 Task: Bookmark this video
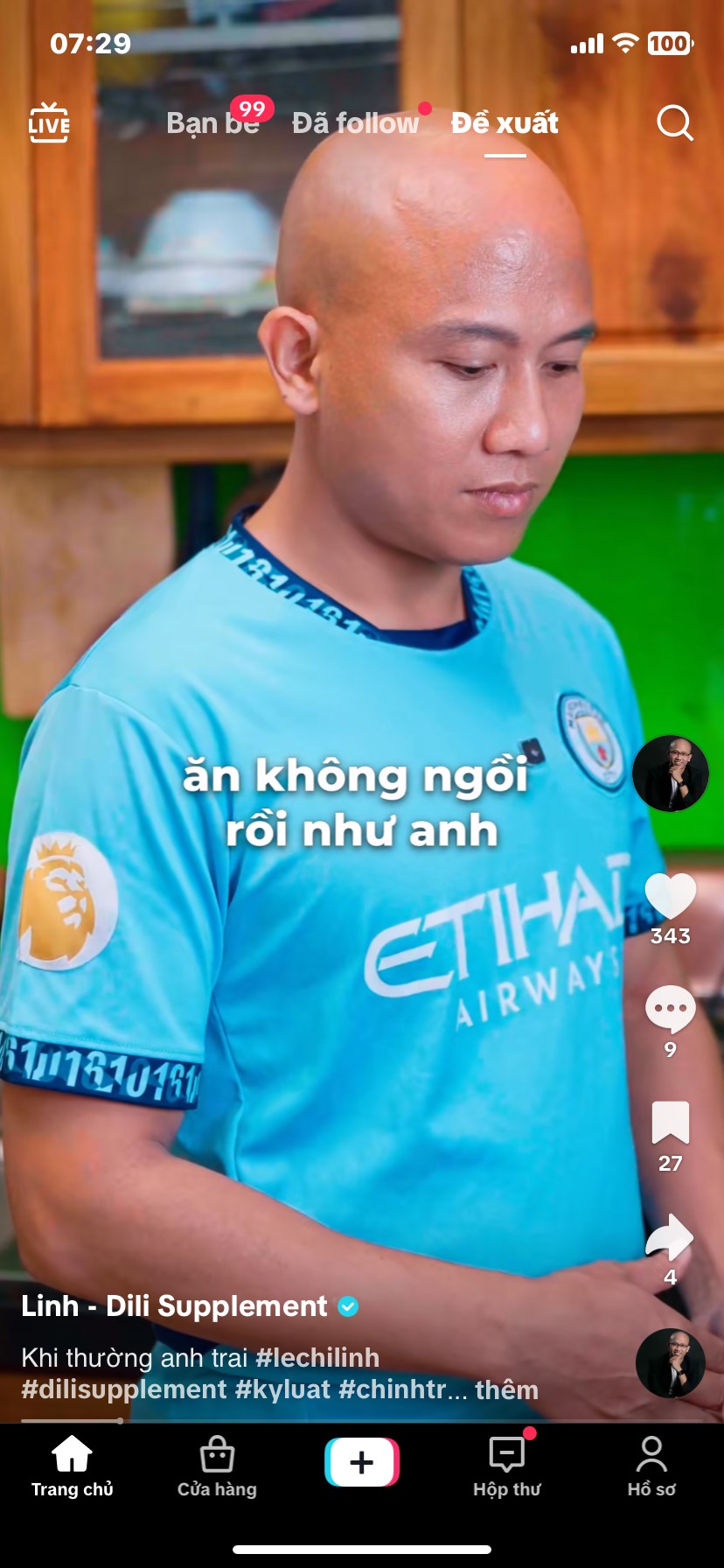pos(671,1123)
